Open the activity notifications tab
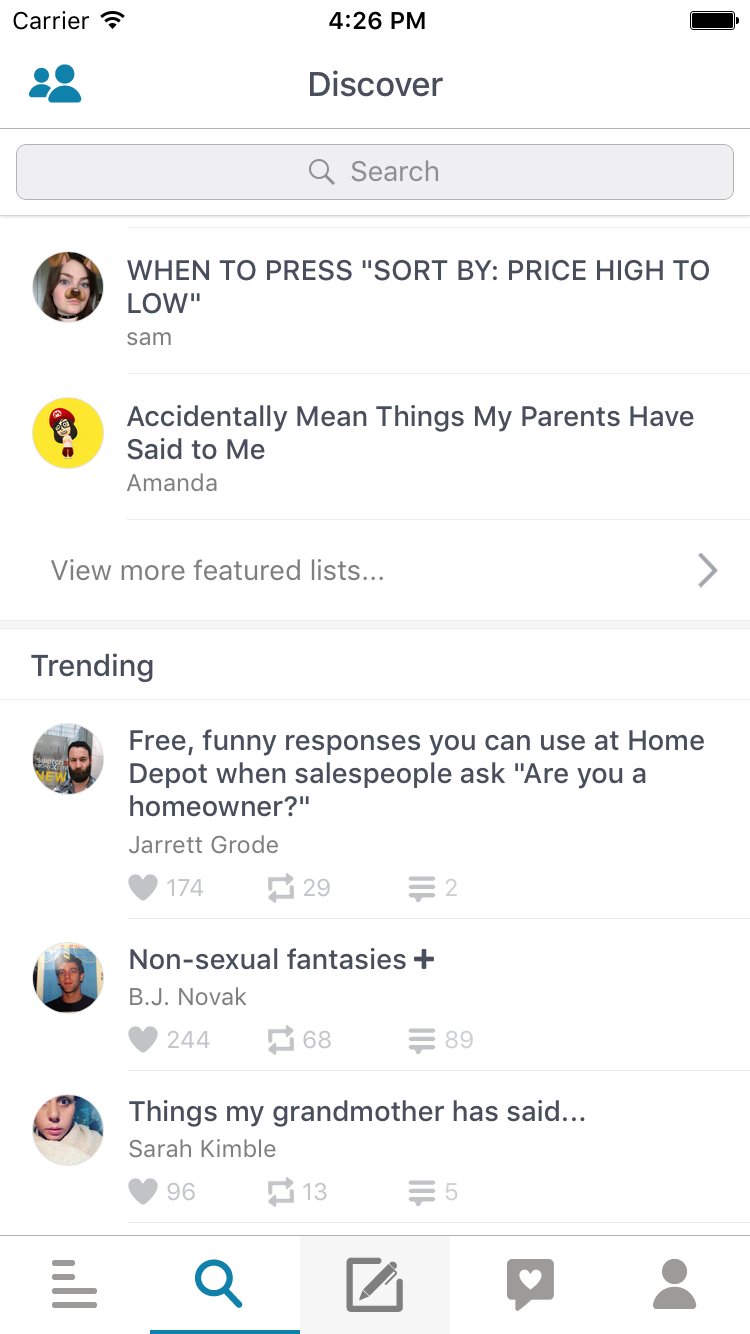The width and height of the screenshot is (750, 1334). click(530, 1285)
